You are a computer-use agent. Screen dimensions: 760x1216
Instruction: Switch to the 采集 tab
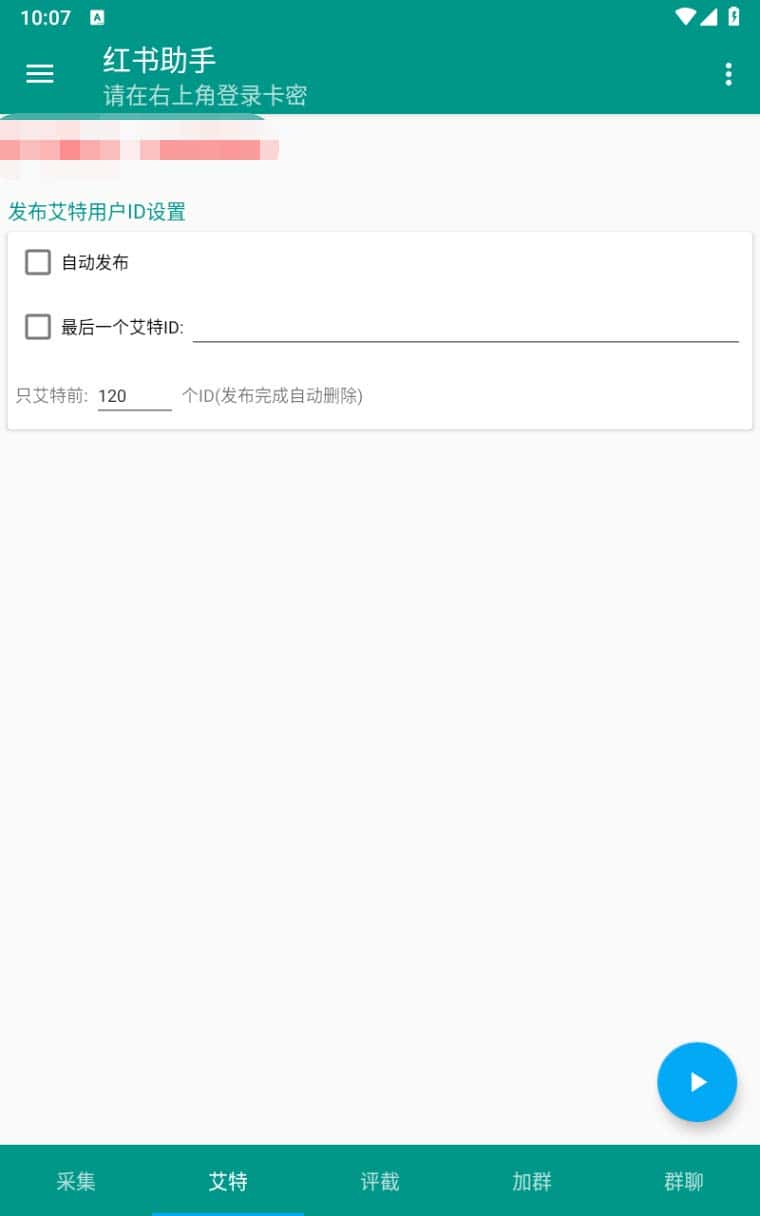pyautogui.click(x=76, y=1181)
